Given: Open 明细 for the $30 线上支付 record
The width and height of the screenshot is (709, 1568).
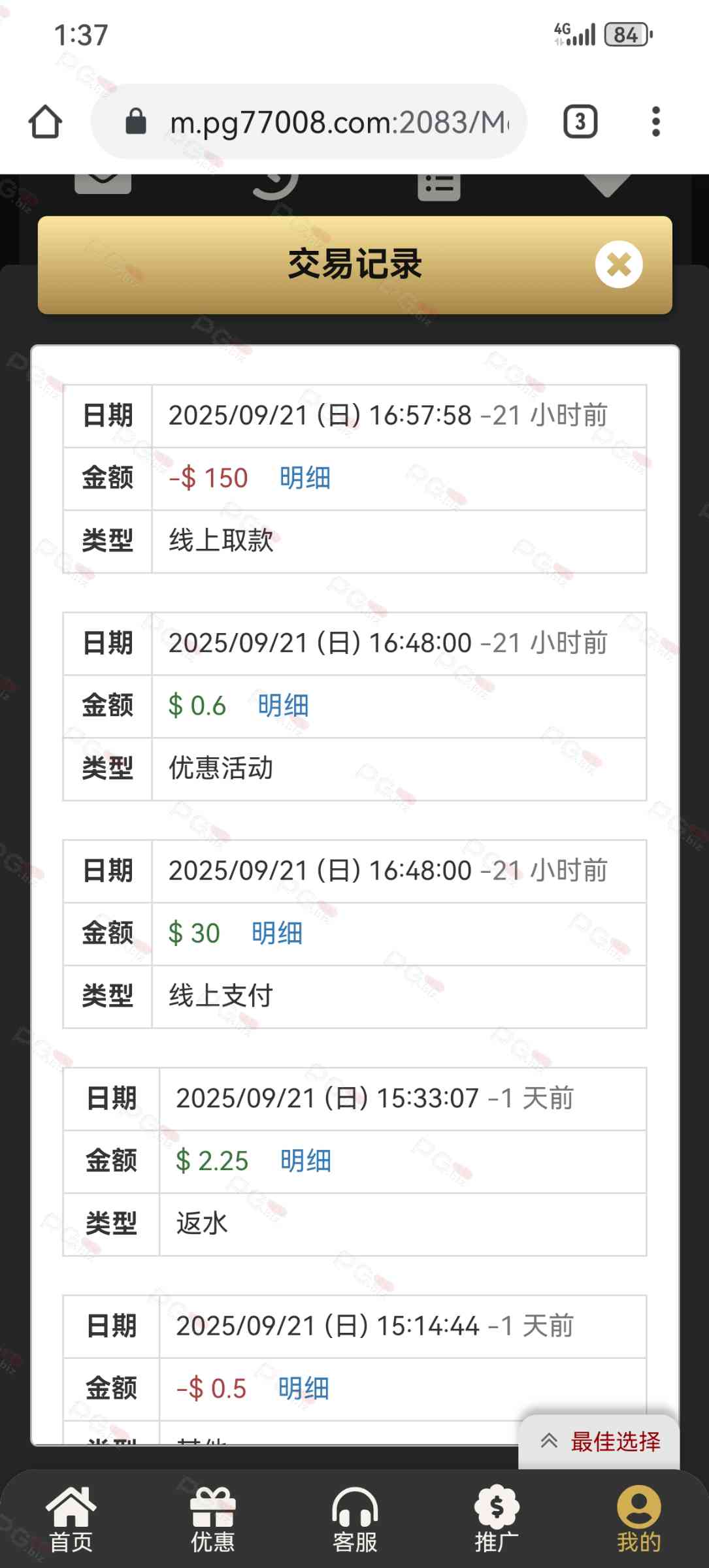Looking at the screenshot, I should coord(277,934).
